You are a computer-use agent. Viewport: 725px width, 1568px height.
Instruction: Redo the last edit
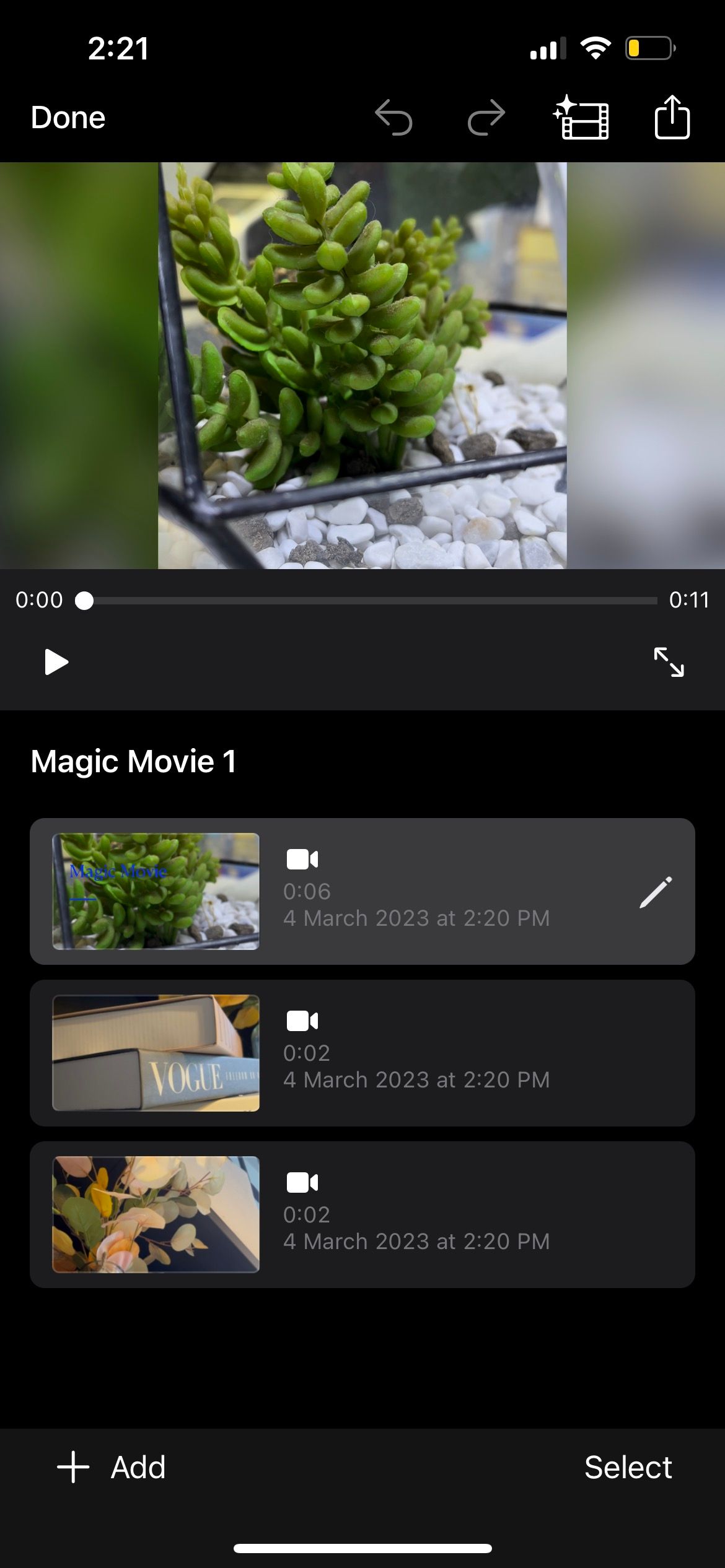[x=485, y=118]
